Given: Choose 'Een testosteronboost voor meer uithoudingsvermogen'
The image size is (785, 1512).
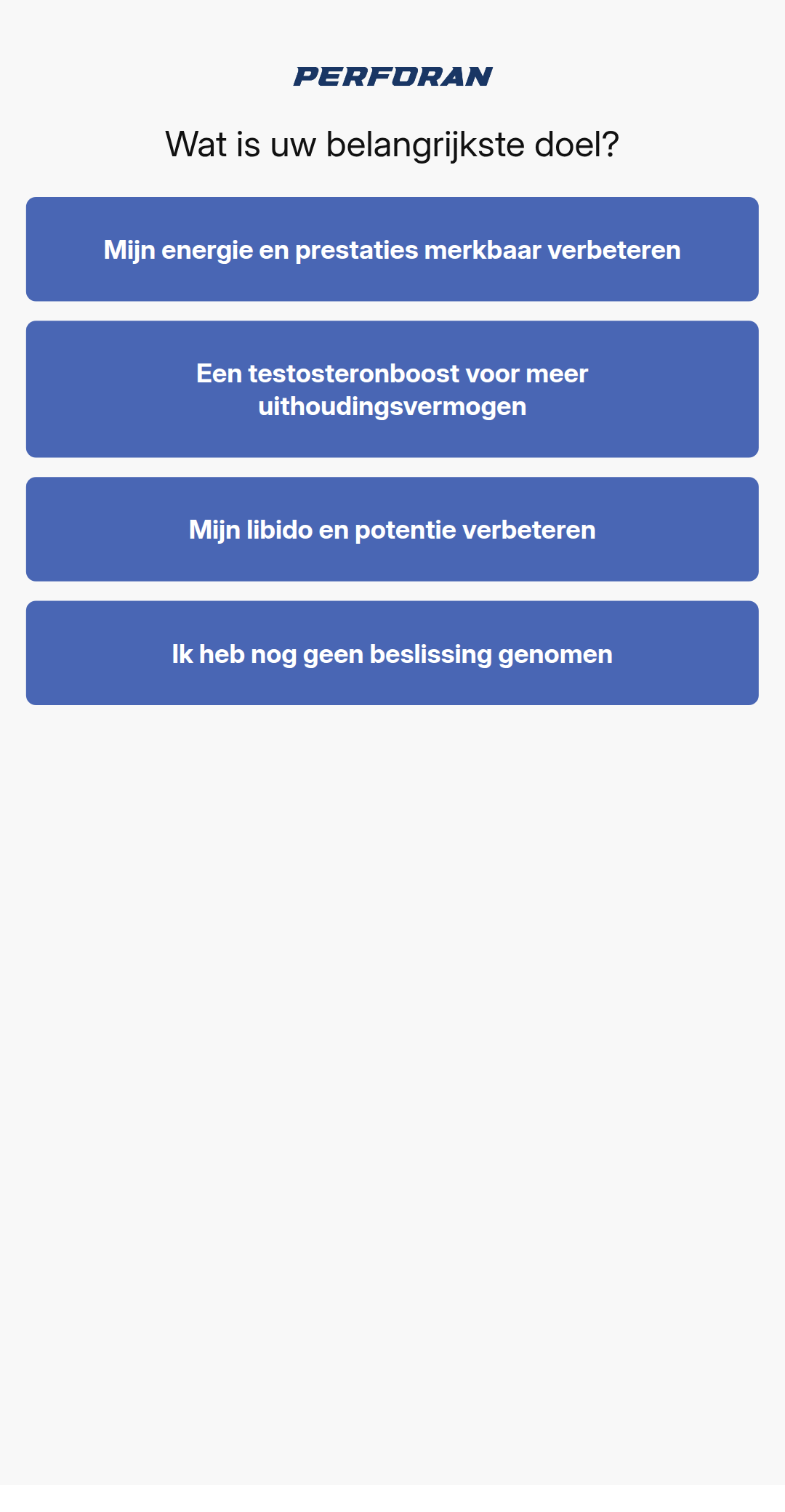Looking at the screenshot, I should pyautogui.click(x=392, y=389).
